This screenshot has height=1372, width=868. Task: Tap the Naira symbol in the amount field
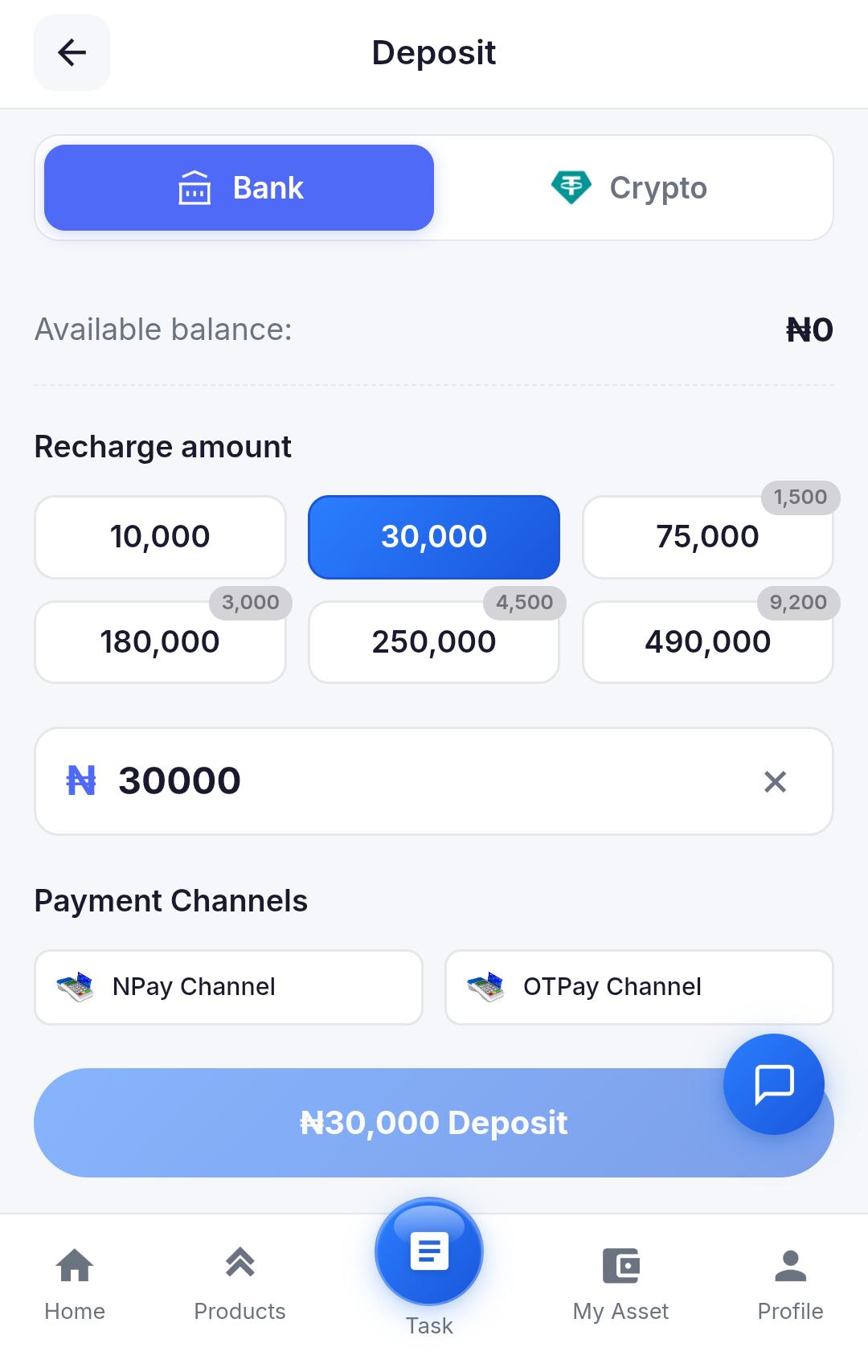(81, 780)
